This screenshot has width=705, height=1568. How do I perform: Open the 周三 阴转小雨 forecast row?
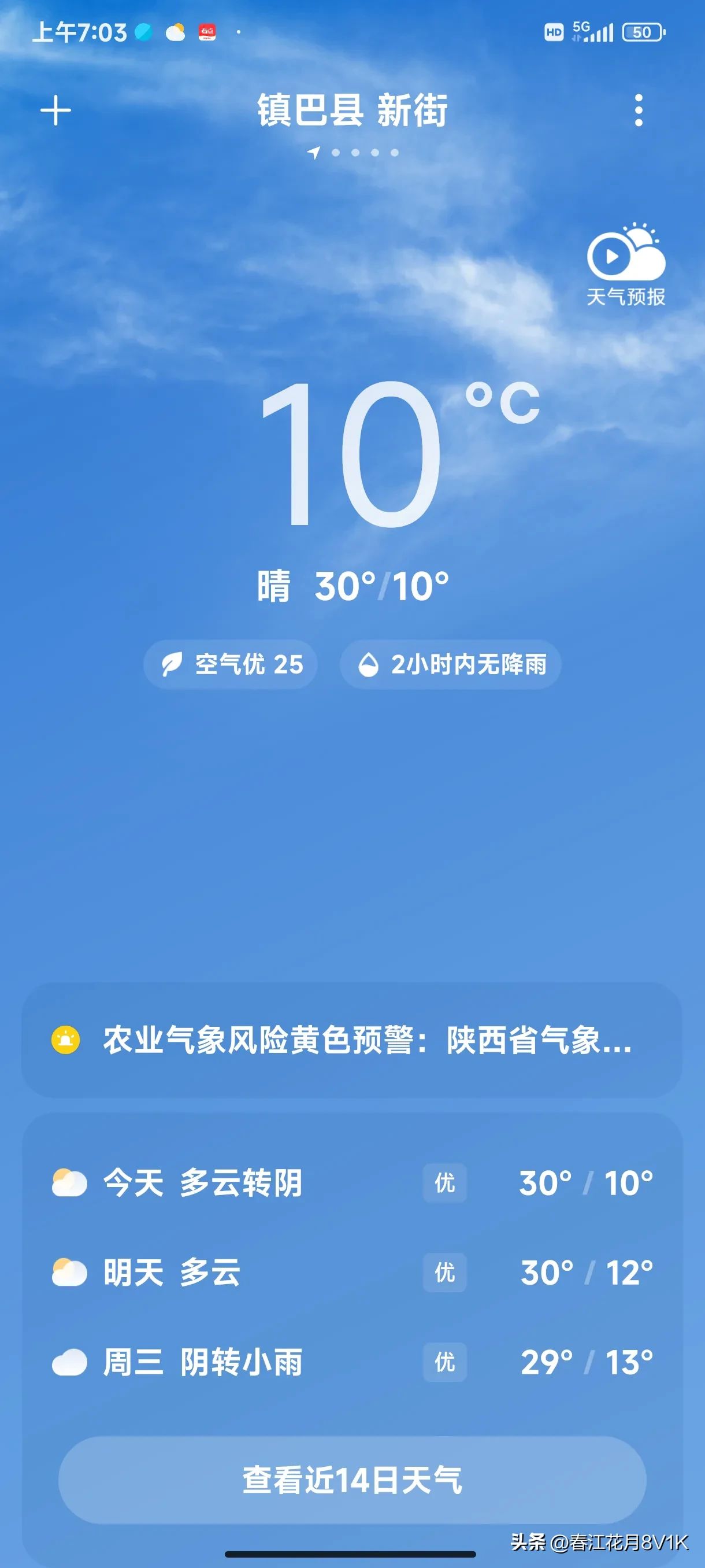tap(351, 1362)
